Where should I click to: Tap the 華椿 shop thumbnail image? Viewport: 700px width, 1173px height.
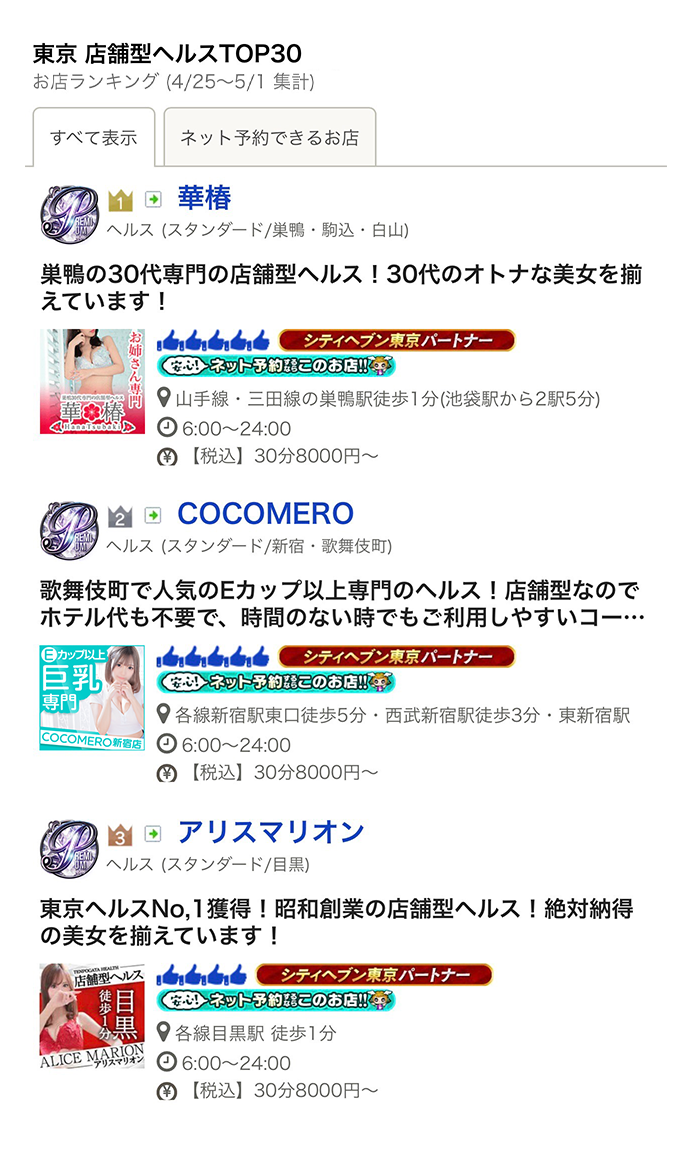point(92,381)
